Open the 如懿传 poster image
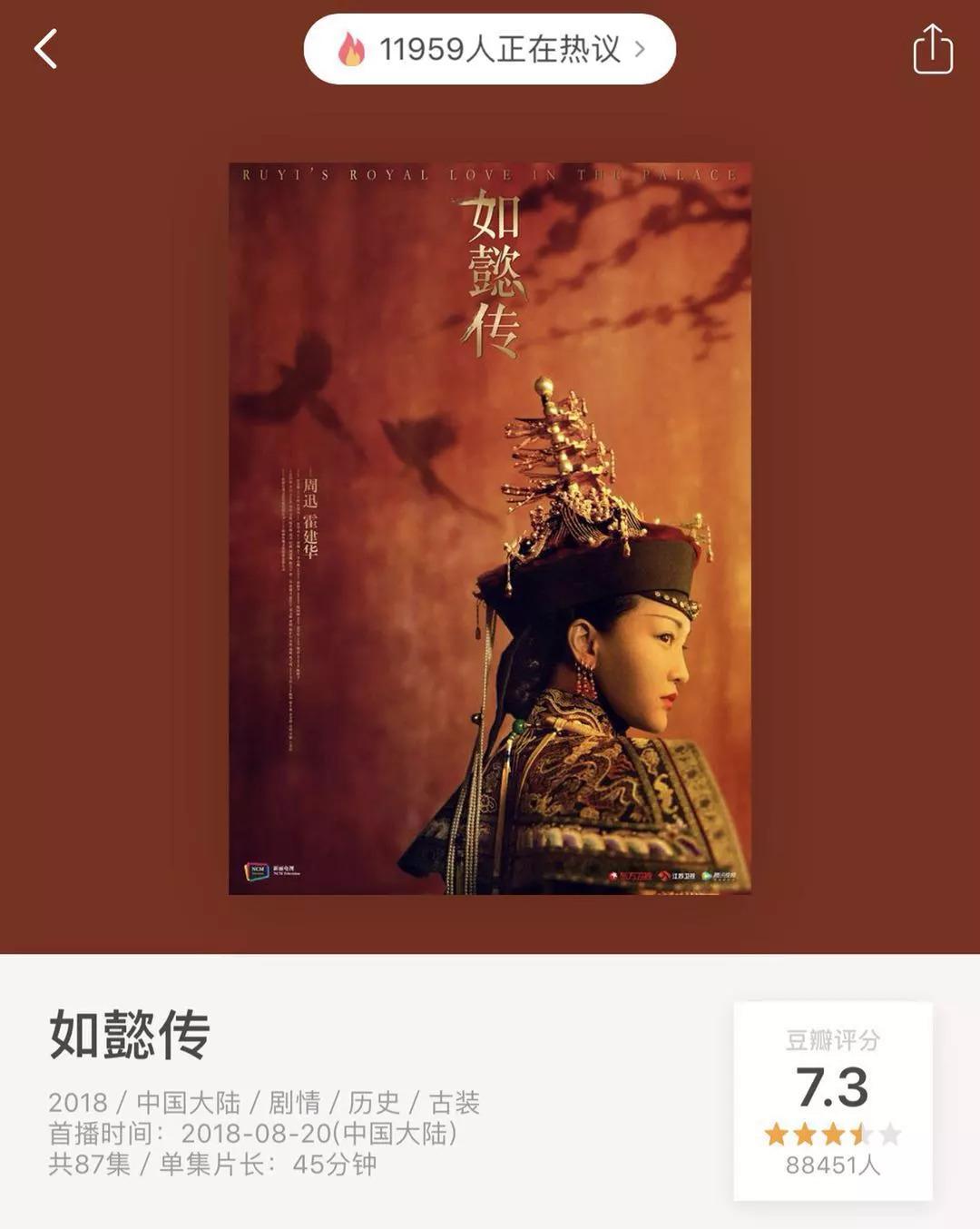 point(490,528)
